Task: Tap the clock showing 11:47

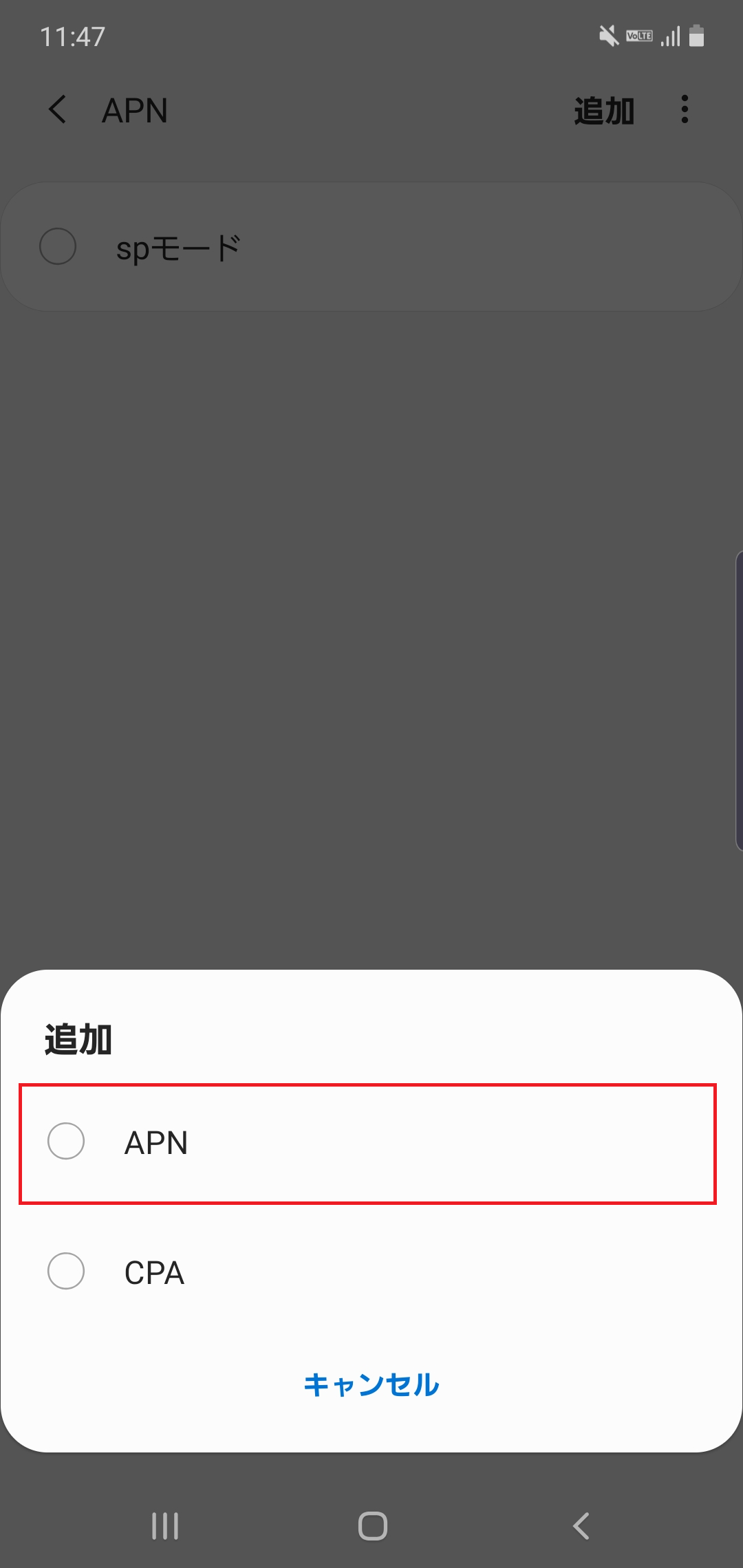Action: click(x=71, y=36)
